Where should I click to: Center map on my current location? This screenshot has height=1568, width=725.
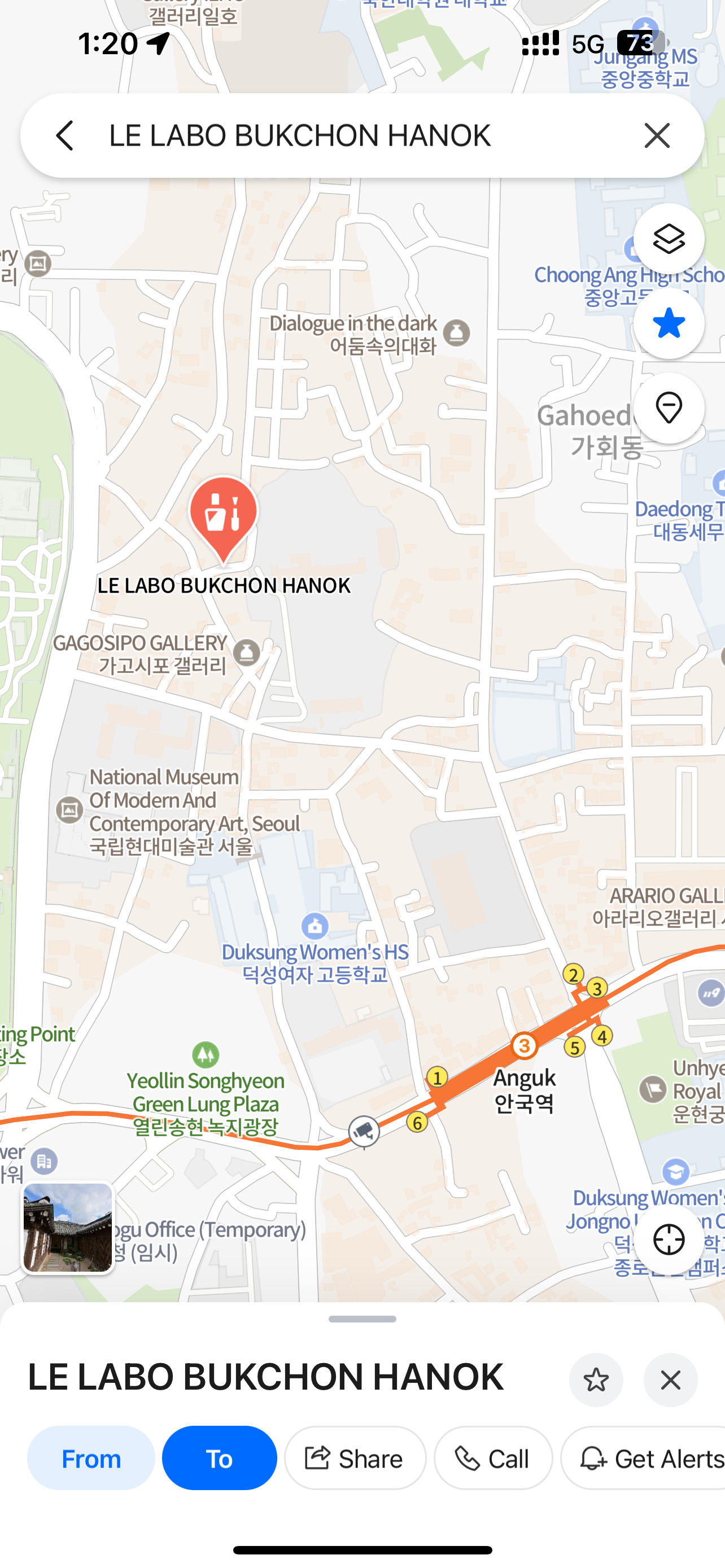669,1240
